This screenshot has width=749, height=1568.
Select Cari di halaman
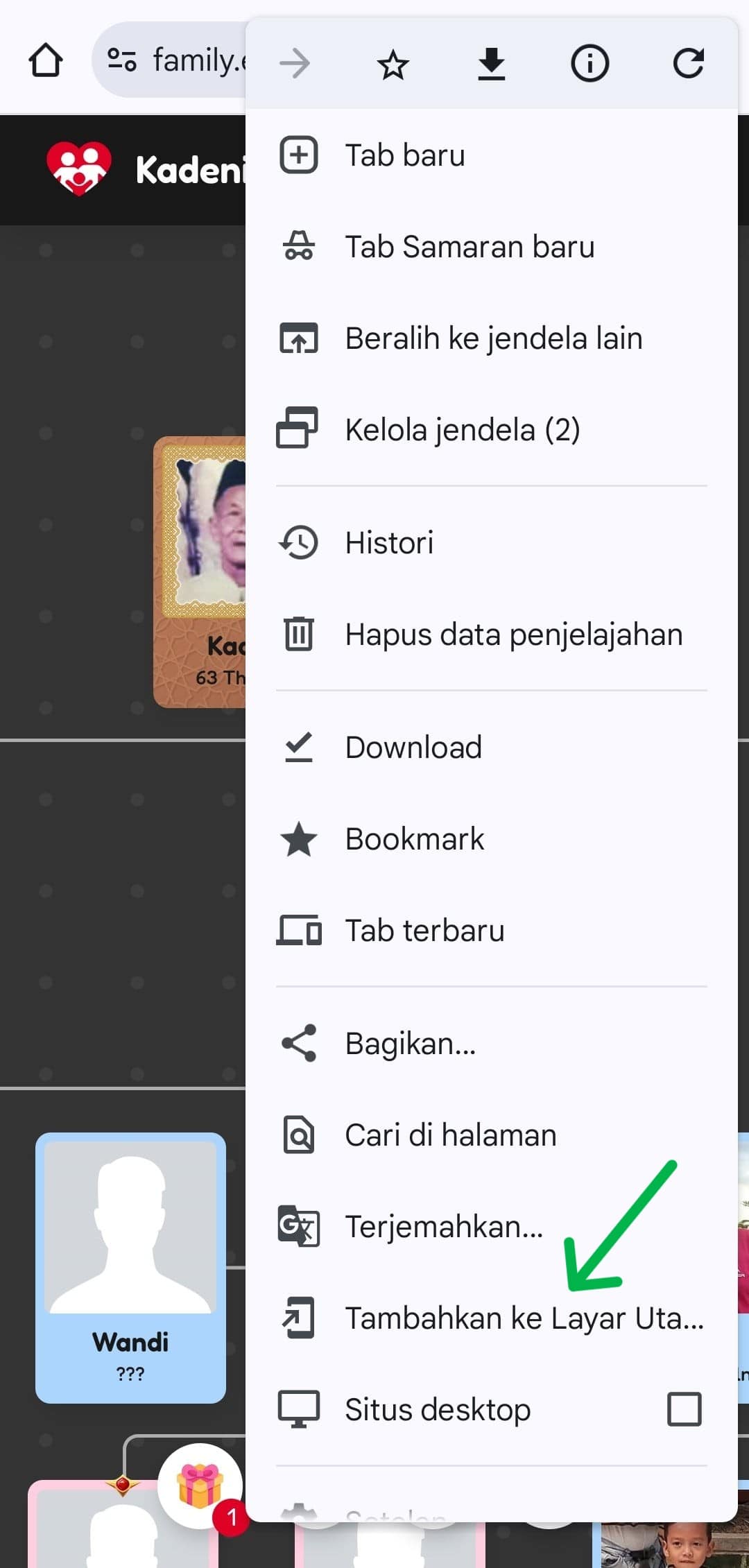451,1135
